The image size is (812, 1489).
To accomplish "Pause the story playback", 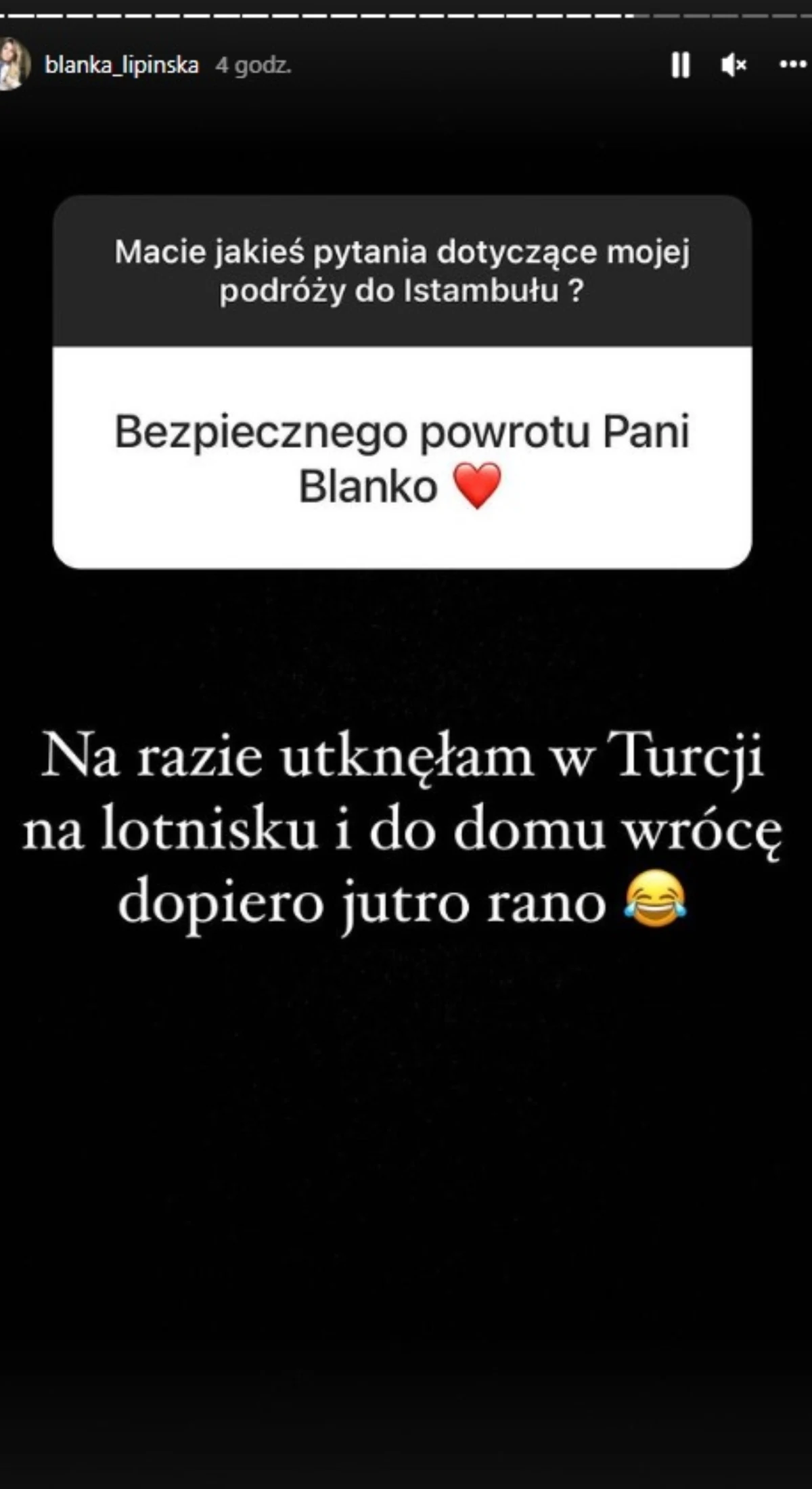I will [x=680, y=66].
